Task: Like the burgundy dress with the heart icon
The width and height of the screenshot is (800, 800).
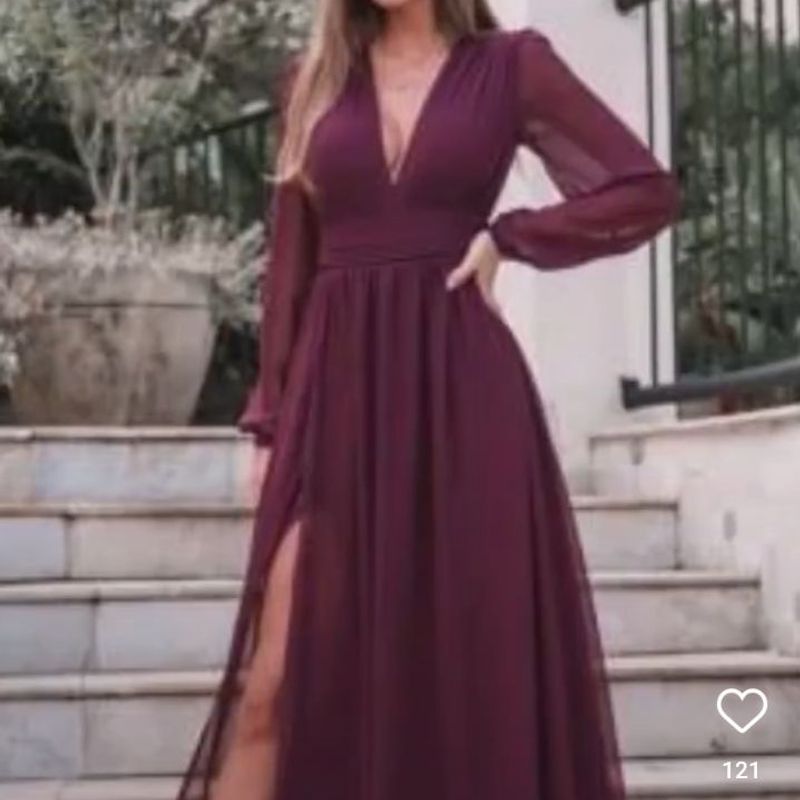Action: pos(741,710)
